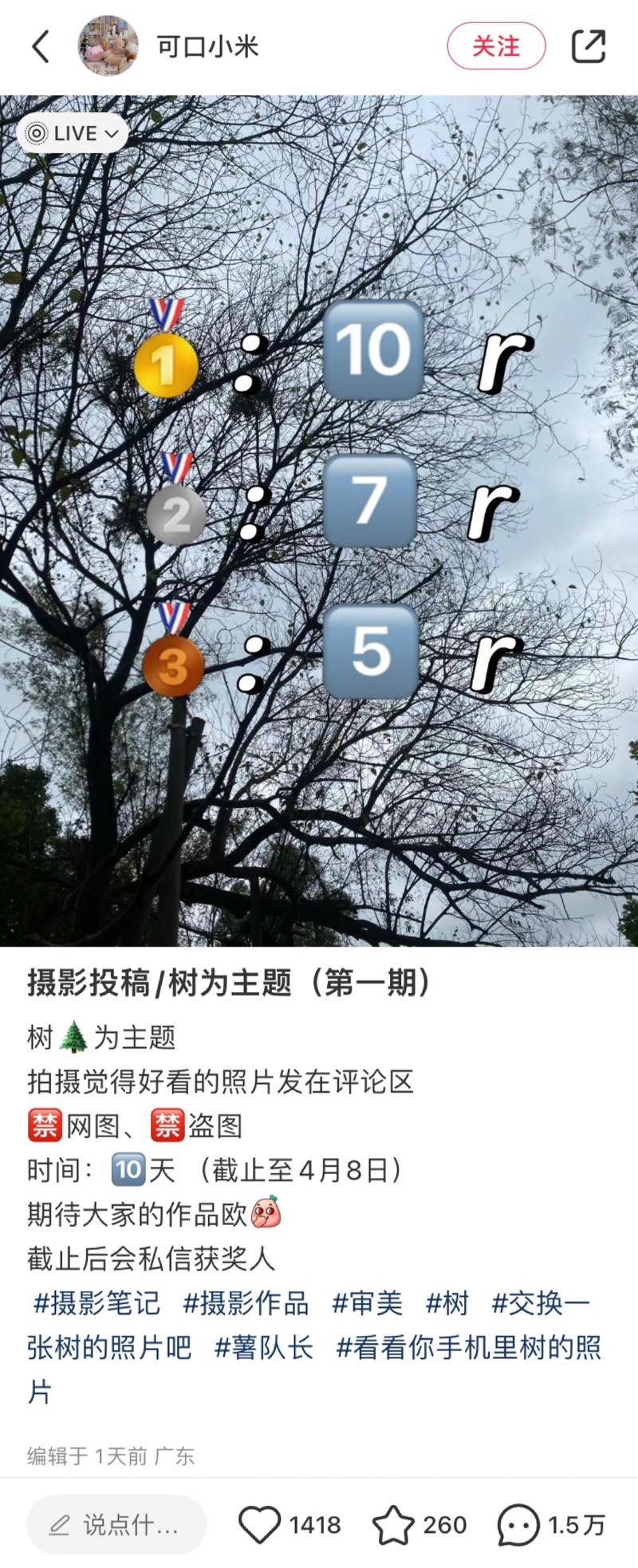Follow 可口小米 with the 关注 button
This screenshot has height=1568, width=638.
click(x=496, y=46)
